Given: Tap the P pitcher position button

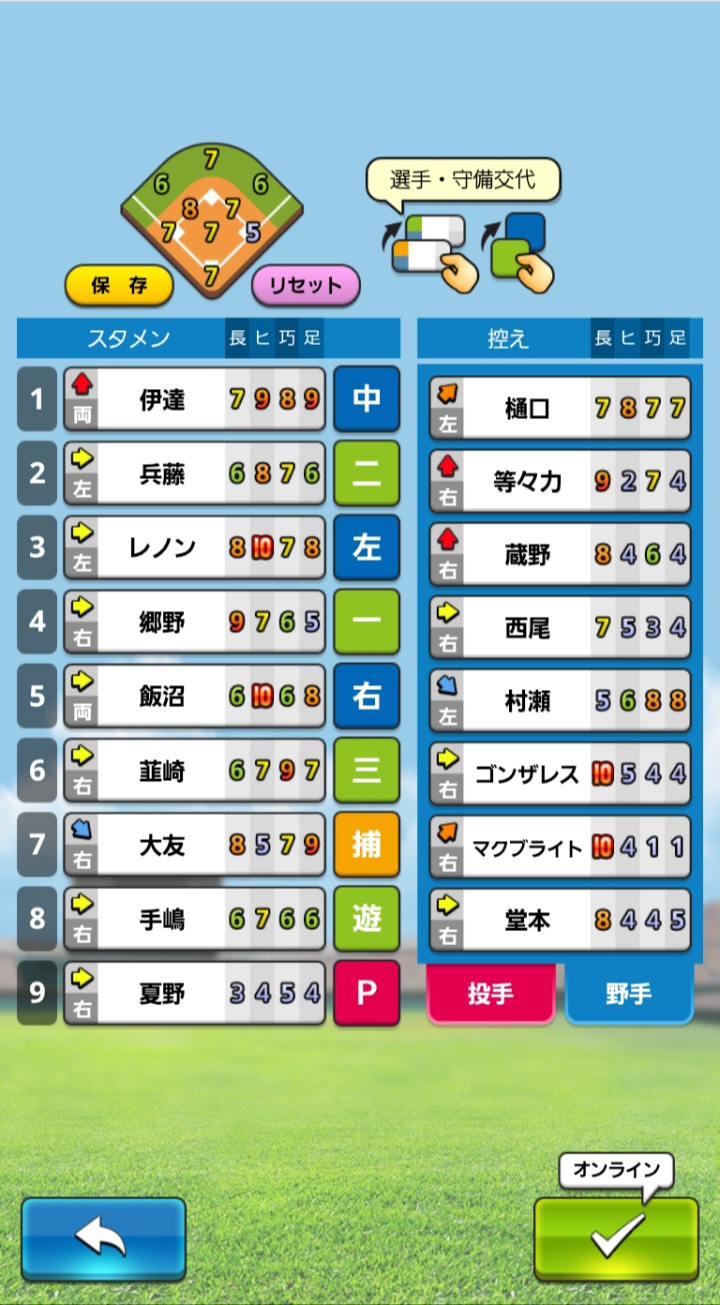Looking at the screenshot, I should pos(366,992).
